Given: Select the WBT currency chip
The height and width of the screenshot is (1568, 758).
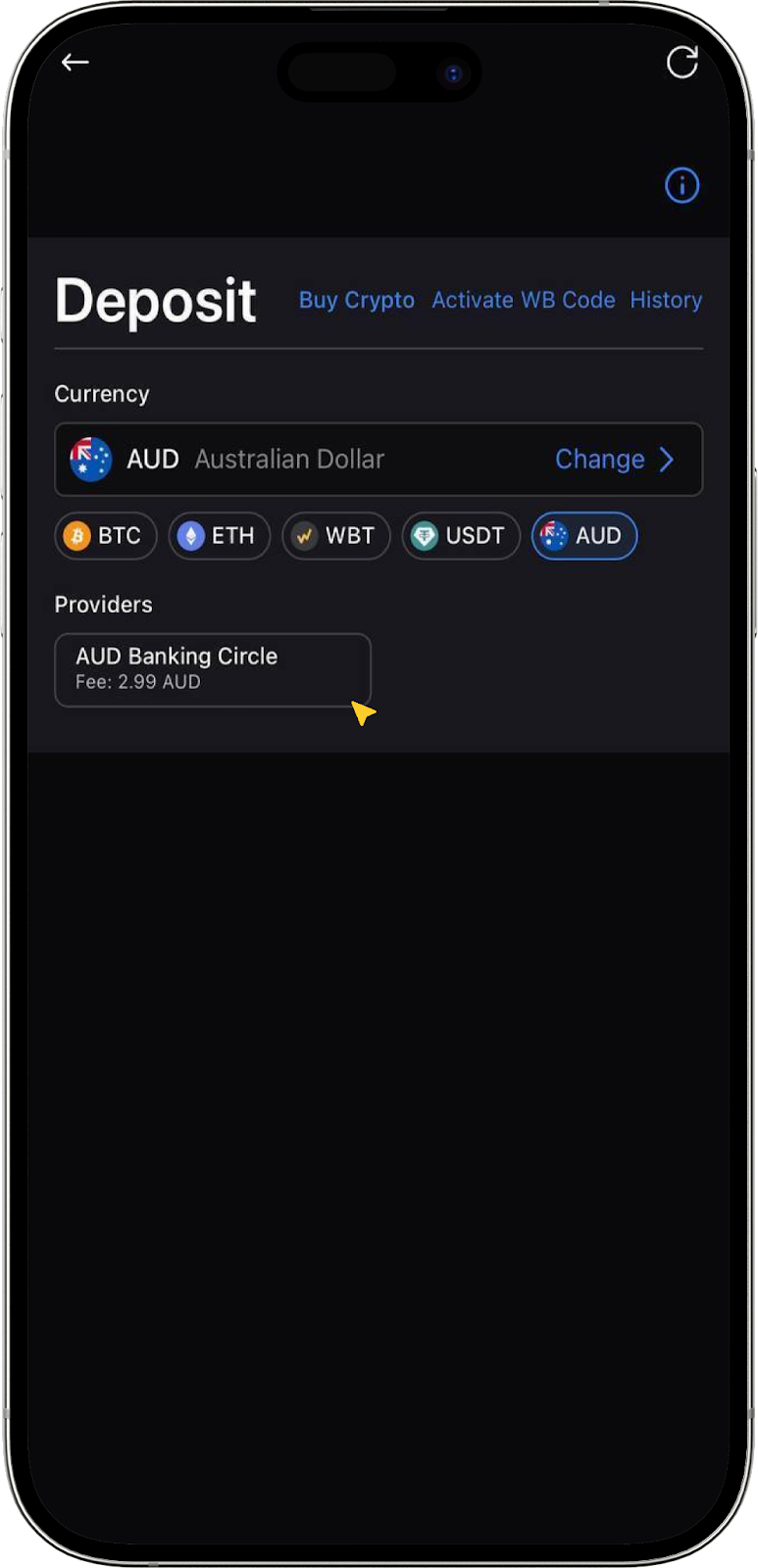Looking at the screenshot, I should point(335,536).
